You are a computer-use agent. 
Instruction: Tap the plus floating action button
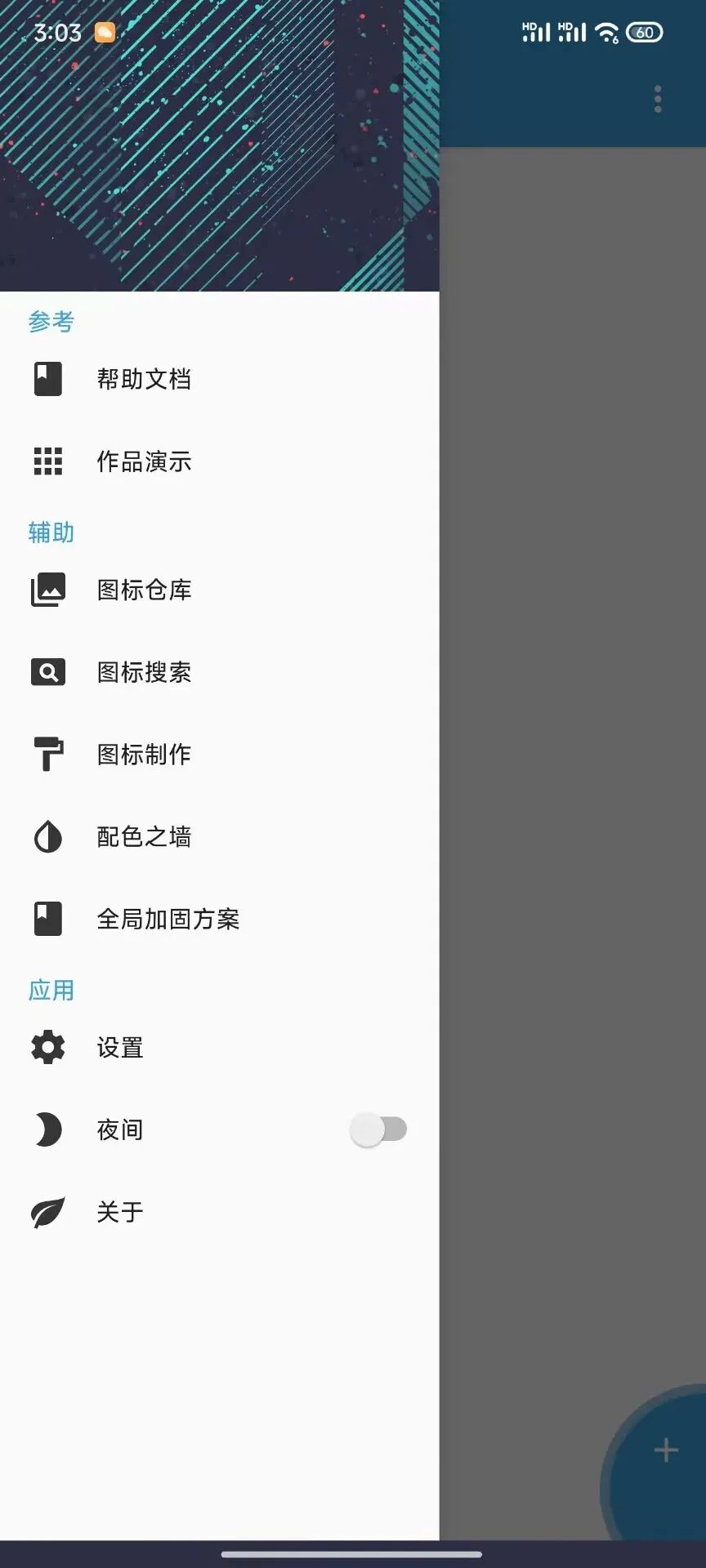pos(666,1450)
